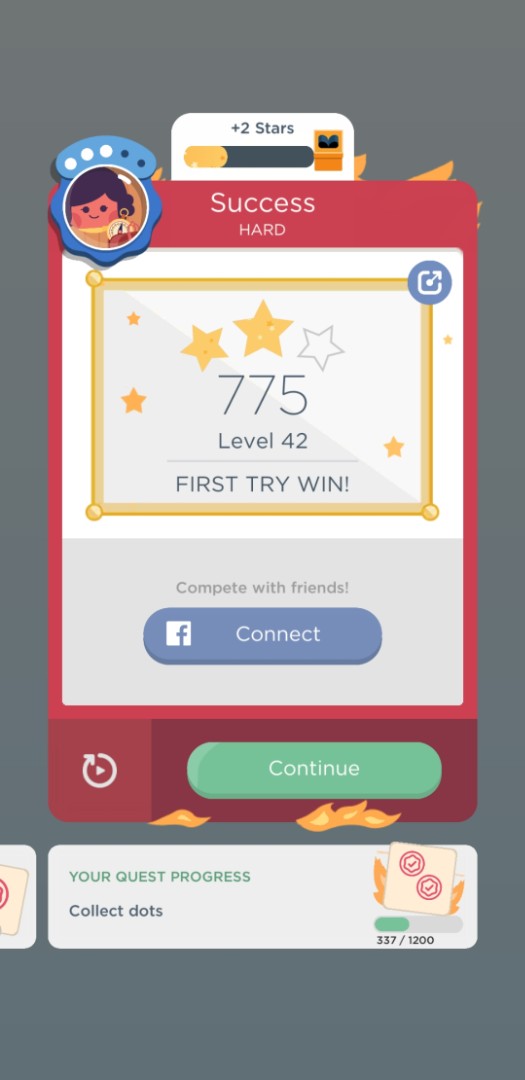Continue to the next level
Viewport: 525px width, 1080px height.
click(x=314, y=769)
